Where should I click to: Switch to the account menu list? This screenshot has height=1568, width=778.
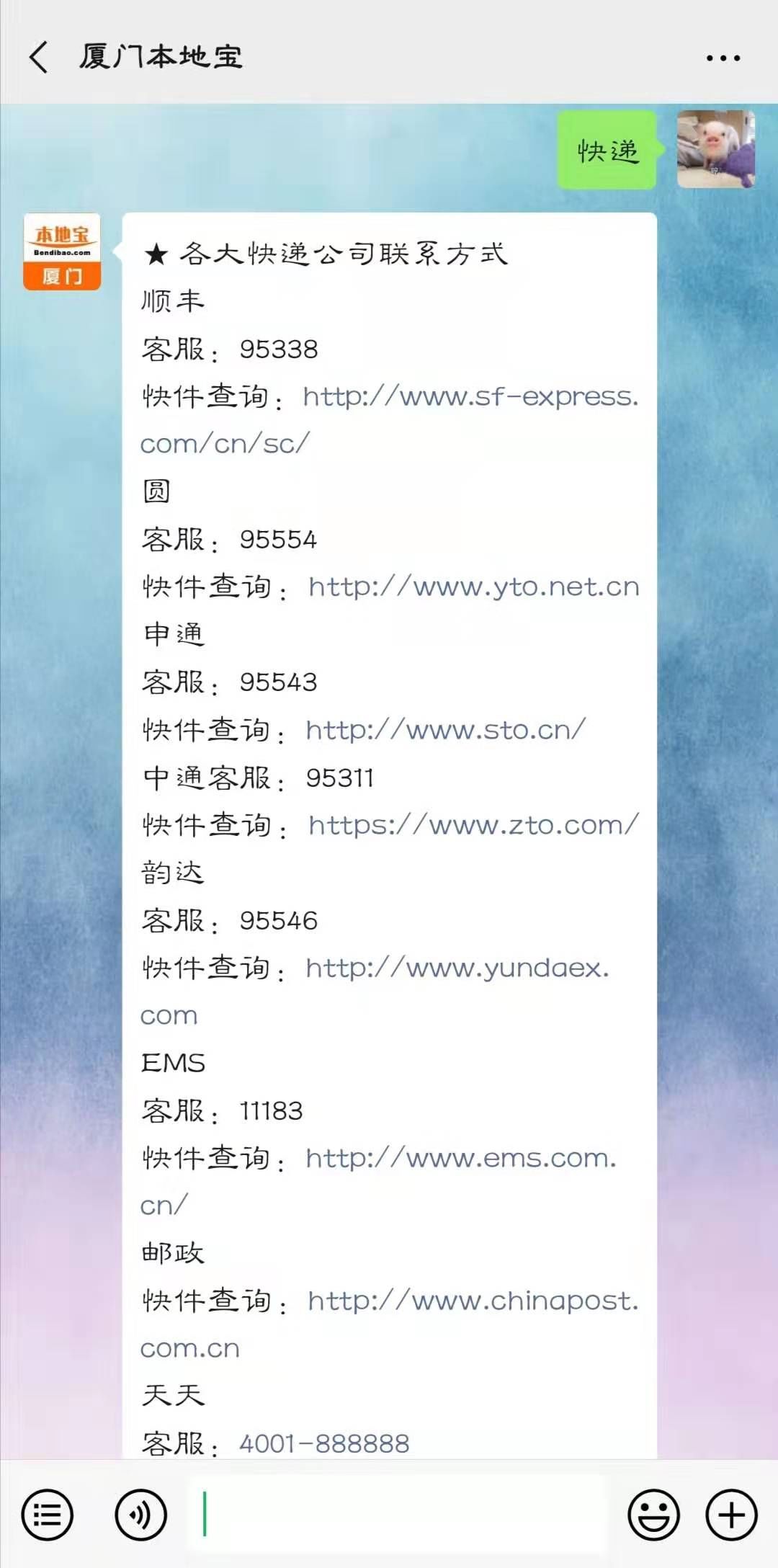48,1515
